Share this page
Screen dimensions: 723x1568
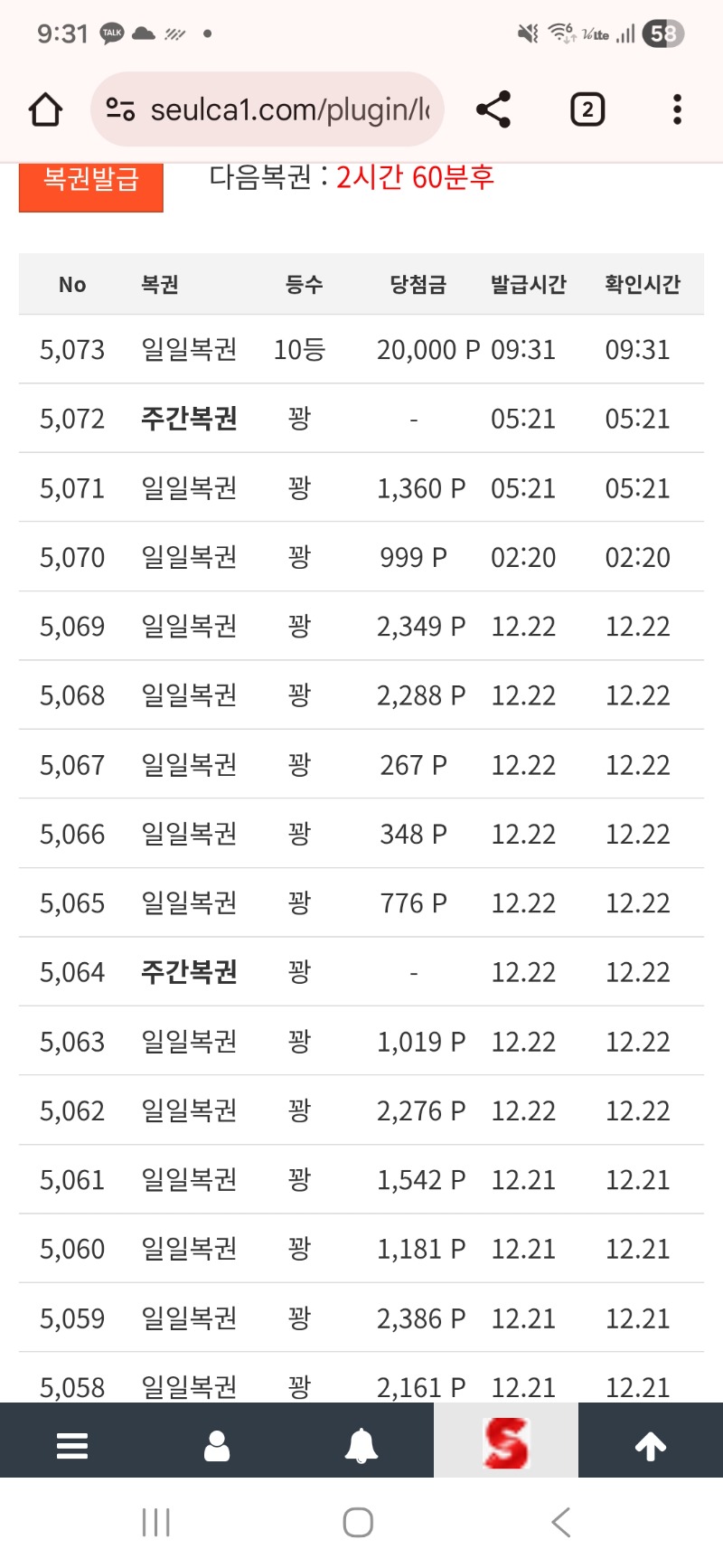point(493,110)
